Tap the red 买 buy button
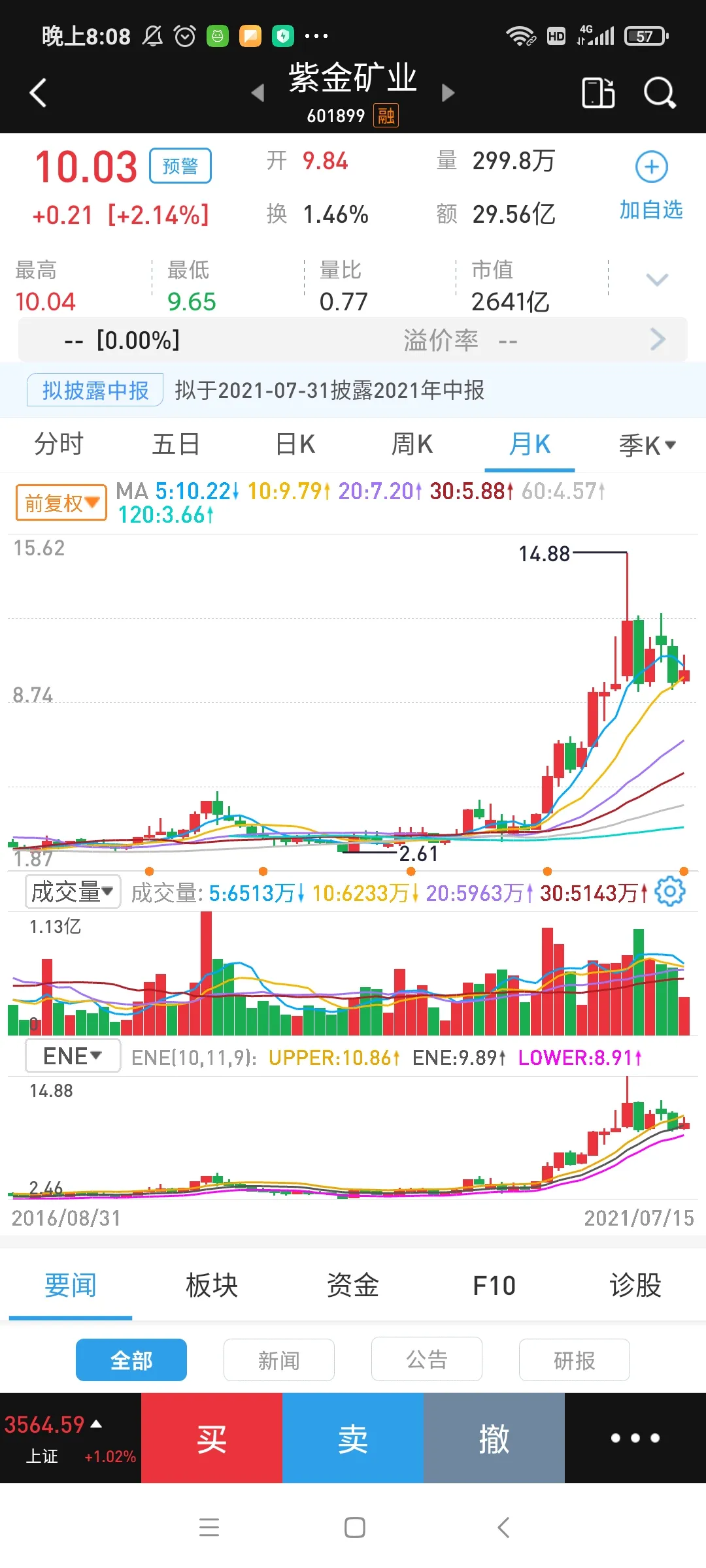The height and width of the screenshot is (1568, 706). pyautogui.click(x=212, y=1438)
